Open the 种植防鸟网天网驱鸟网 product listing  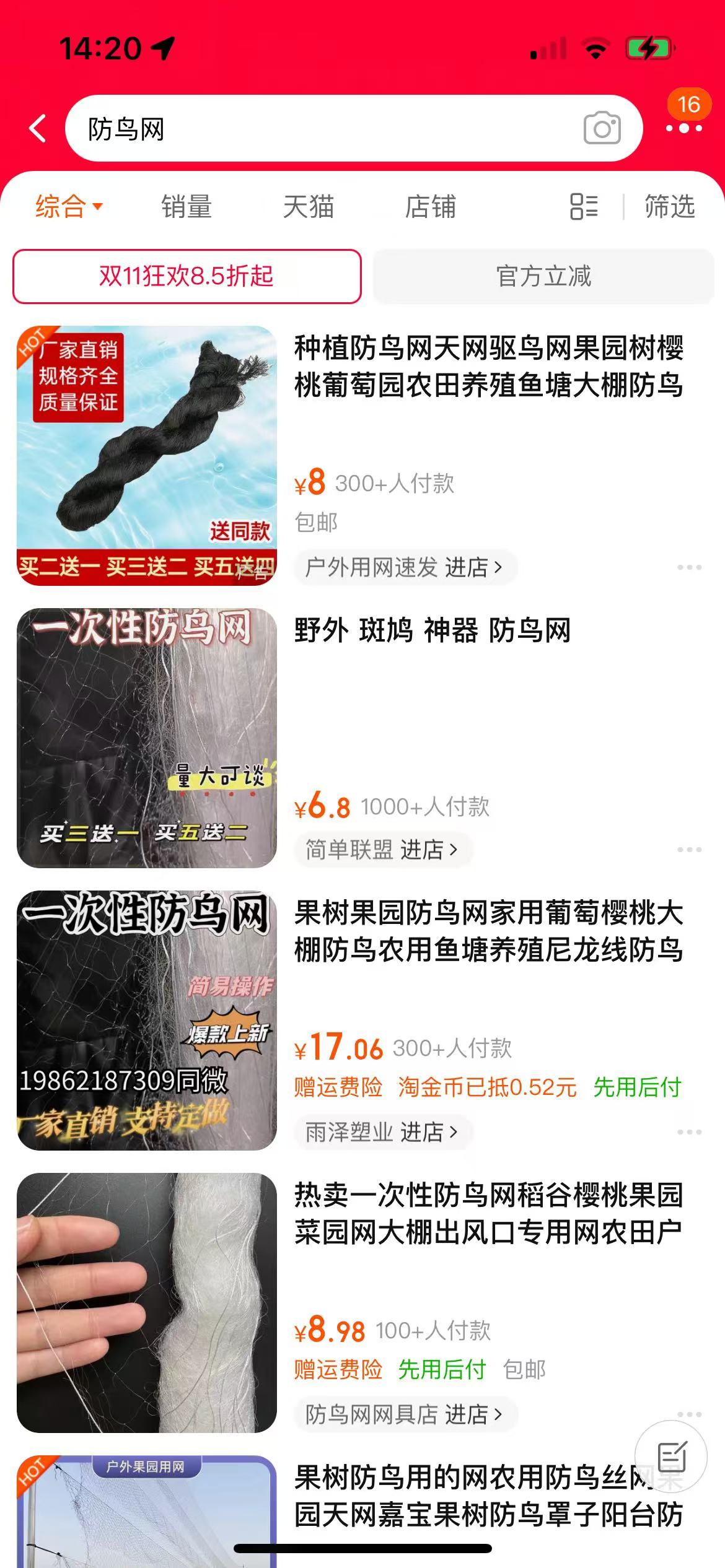(488, 367)
